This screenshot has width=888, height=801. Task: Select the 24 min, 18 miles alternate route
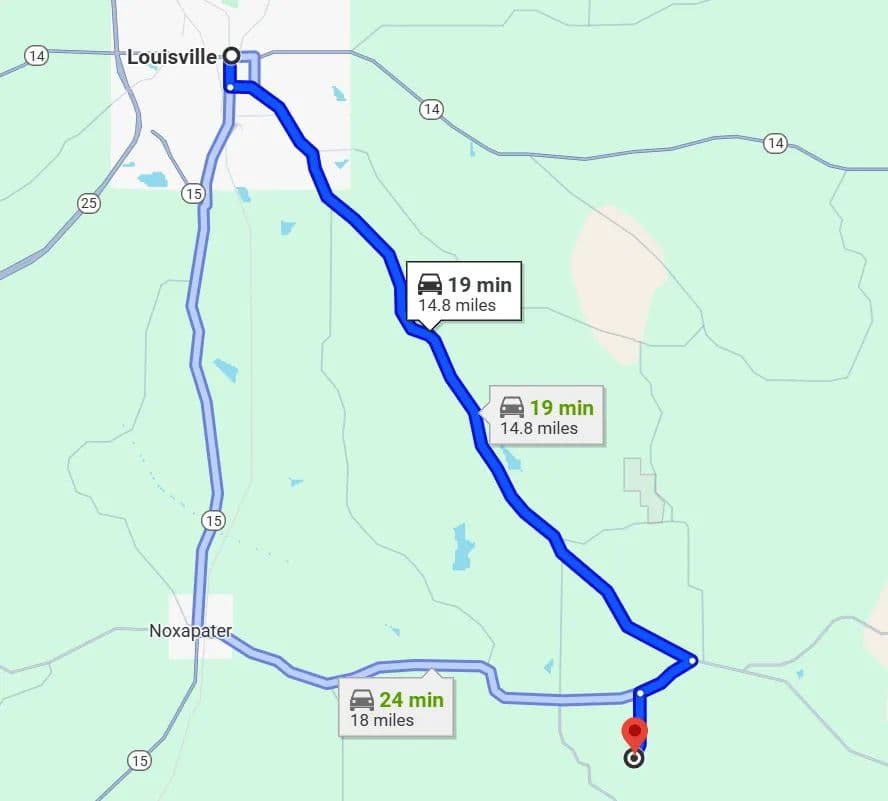coord(397,708)
